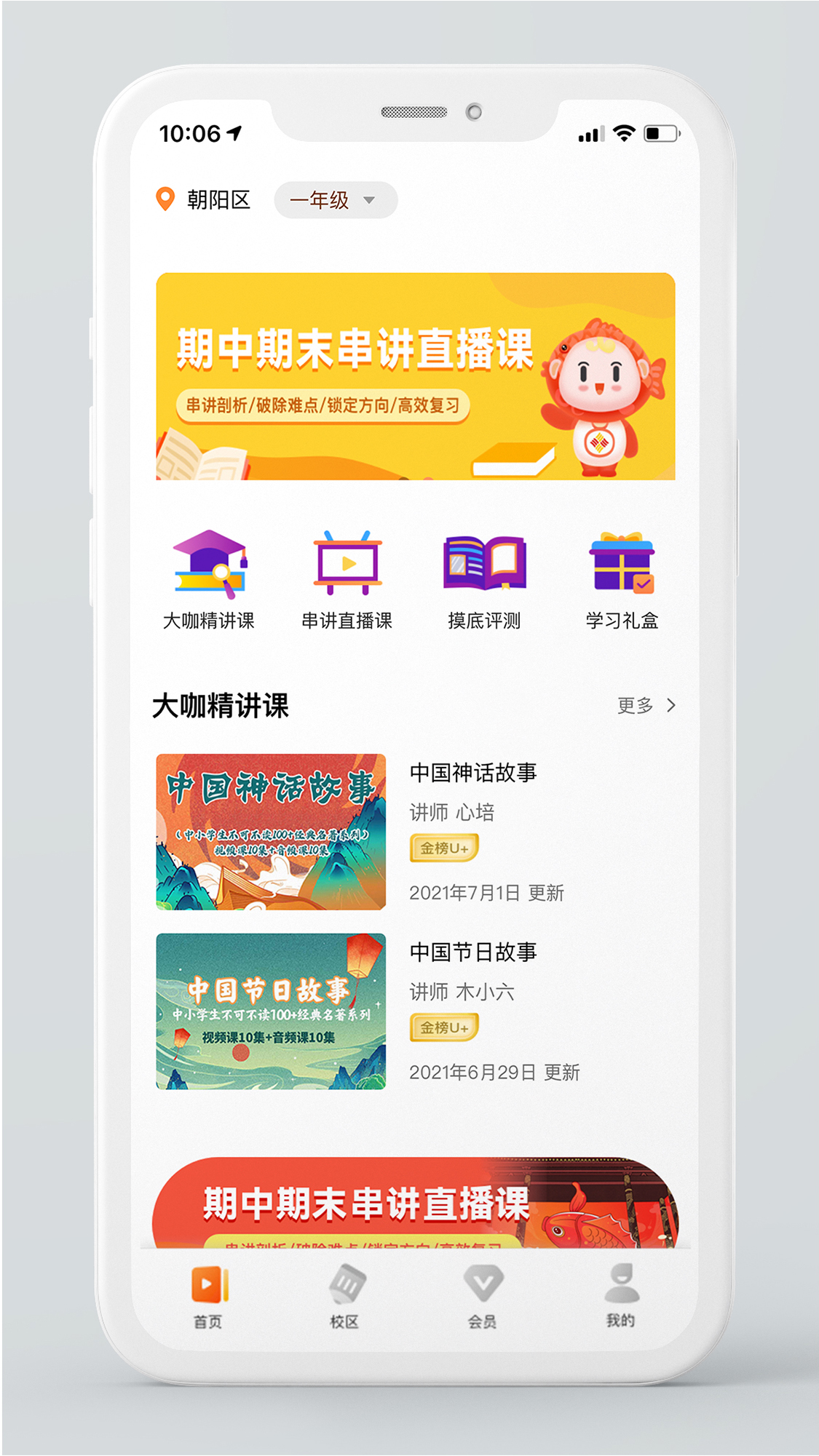Viewport: 819px width, 1456px height.
Task: Switch to the 校区 tab
Action: tap(345, 1297)
